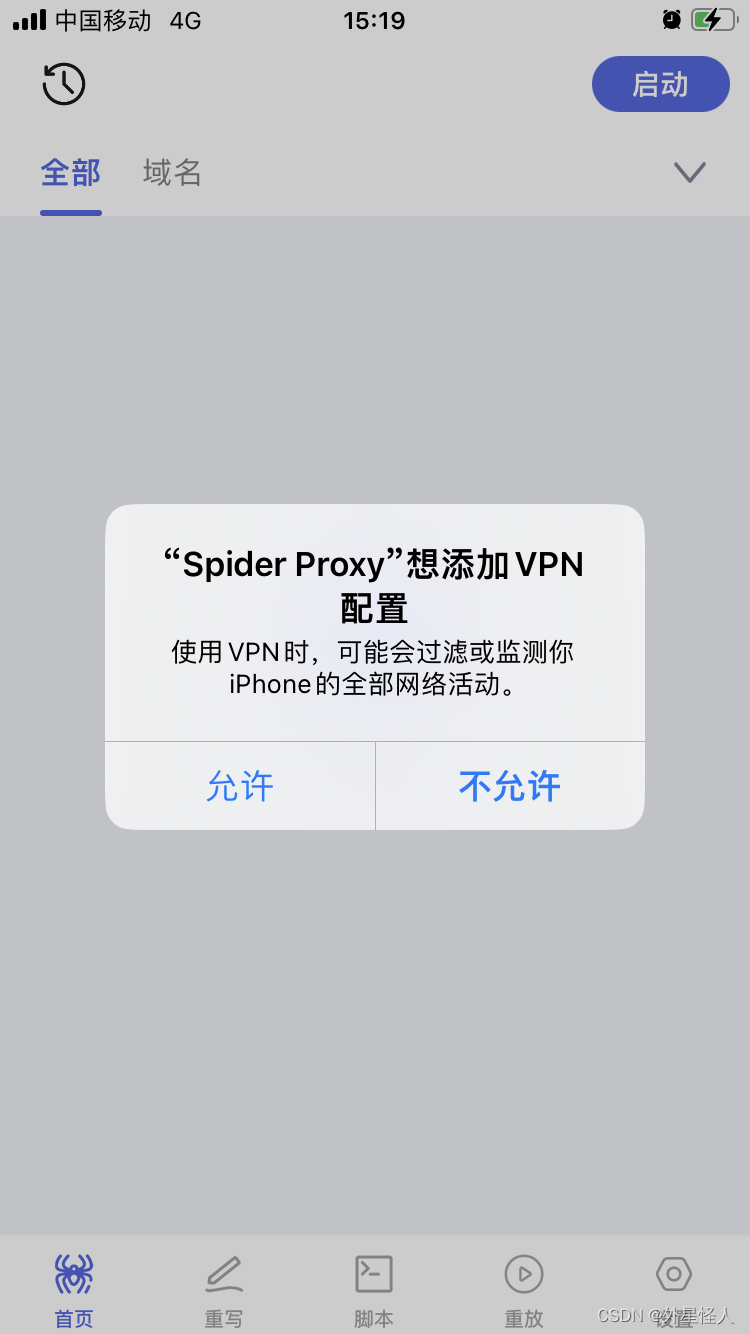Expand the dropdown chevron beside the top tabs
Viewport: 750px width, 1334px height.
click(x=689, y=173)
